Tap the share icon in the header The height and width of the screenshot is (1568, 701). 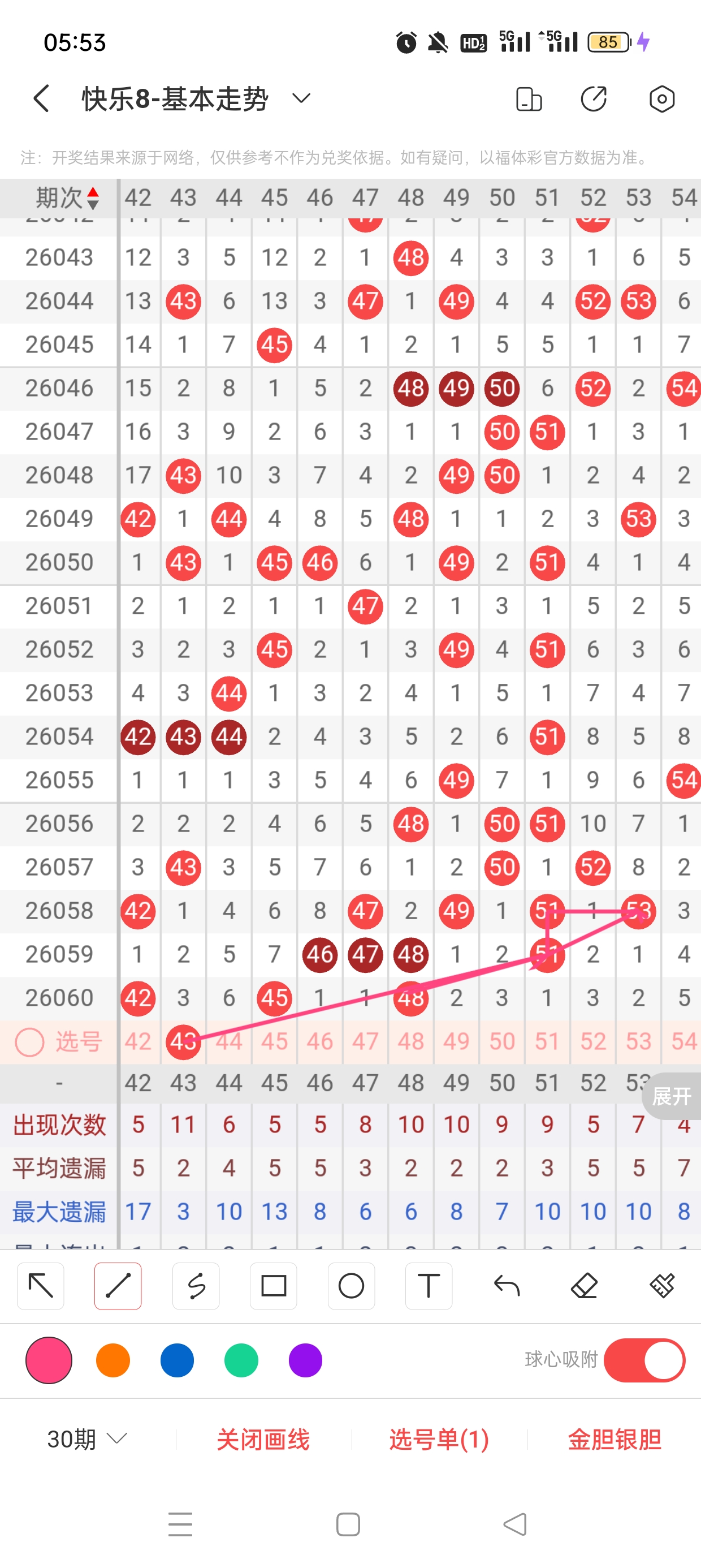coord(594,98)
